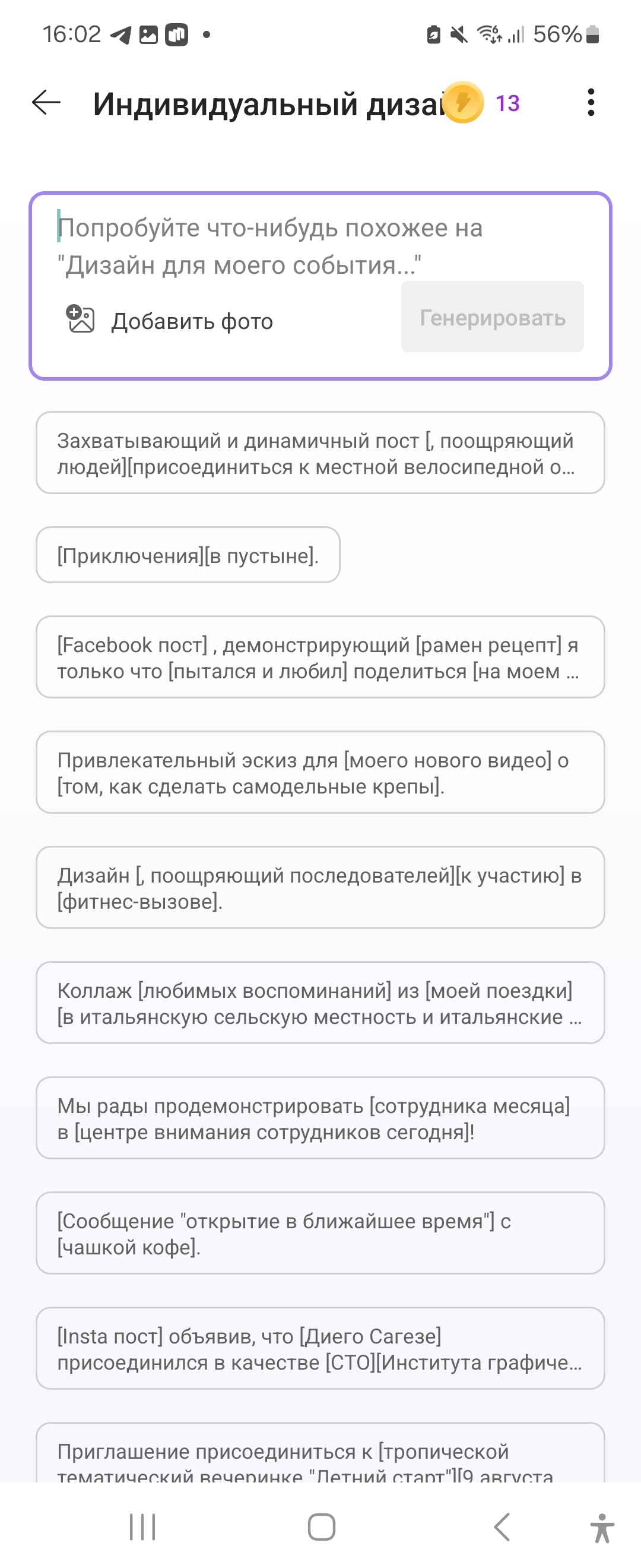Pick the чашкой кофе opening-soon suggestion

coord(320,1233)
